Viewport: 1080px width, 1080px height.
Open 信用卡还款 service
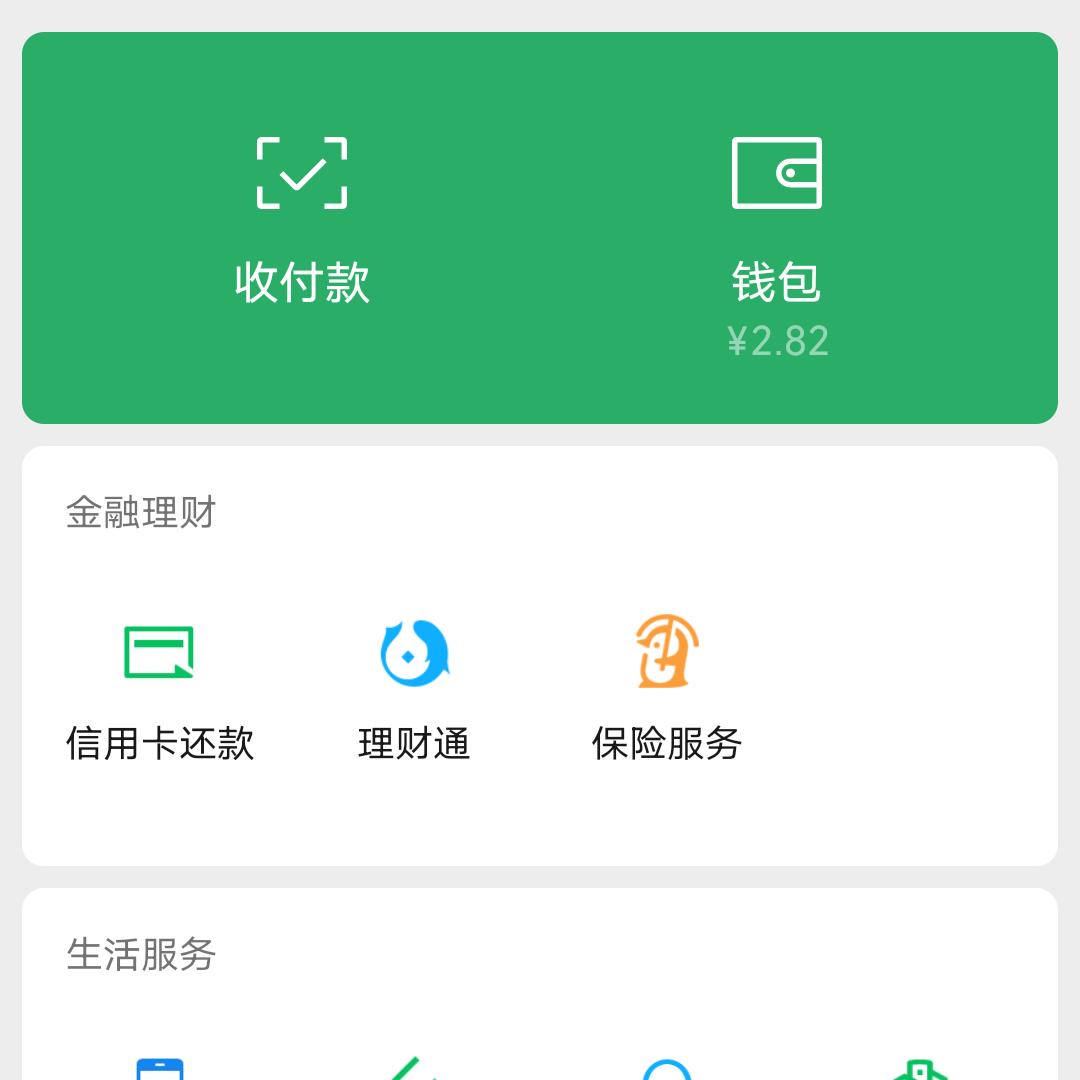click(160, 690)
